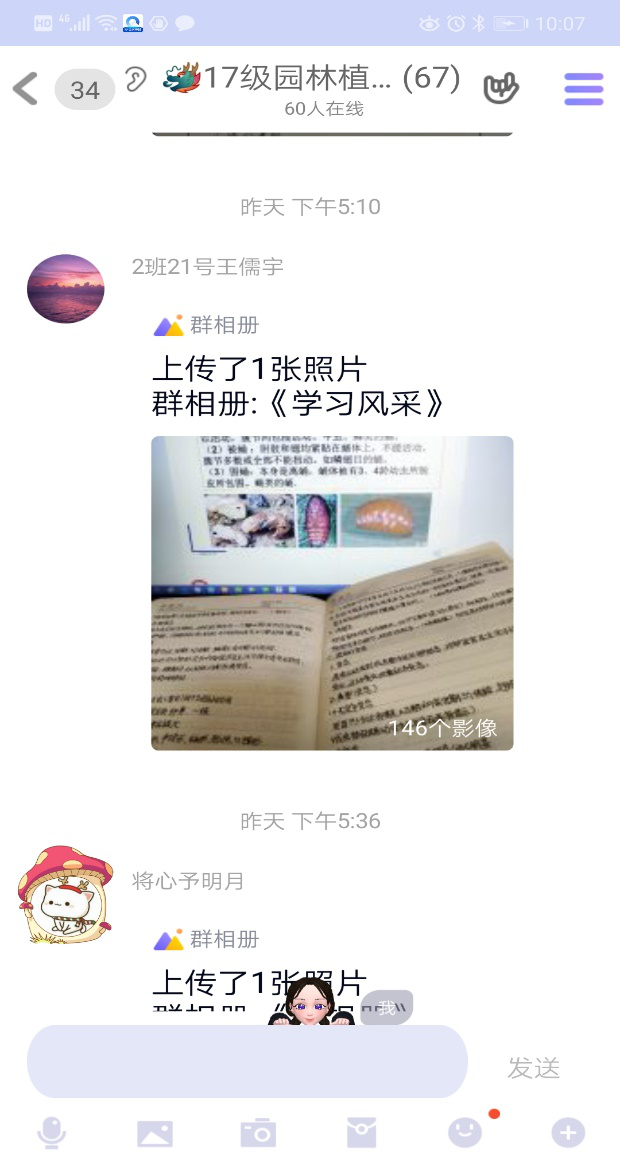Viewport: 620px width, 1167px height.
Task: Open the group settings hamburger menu
Action: [x=584, y=88]
